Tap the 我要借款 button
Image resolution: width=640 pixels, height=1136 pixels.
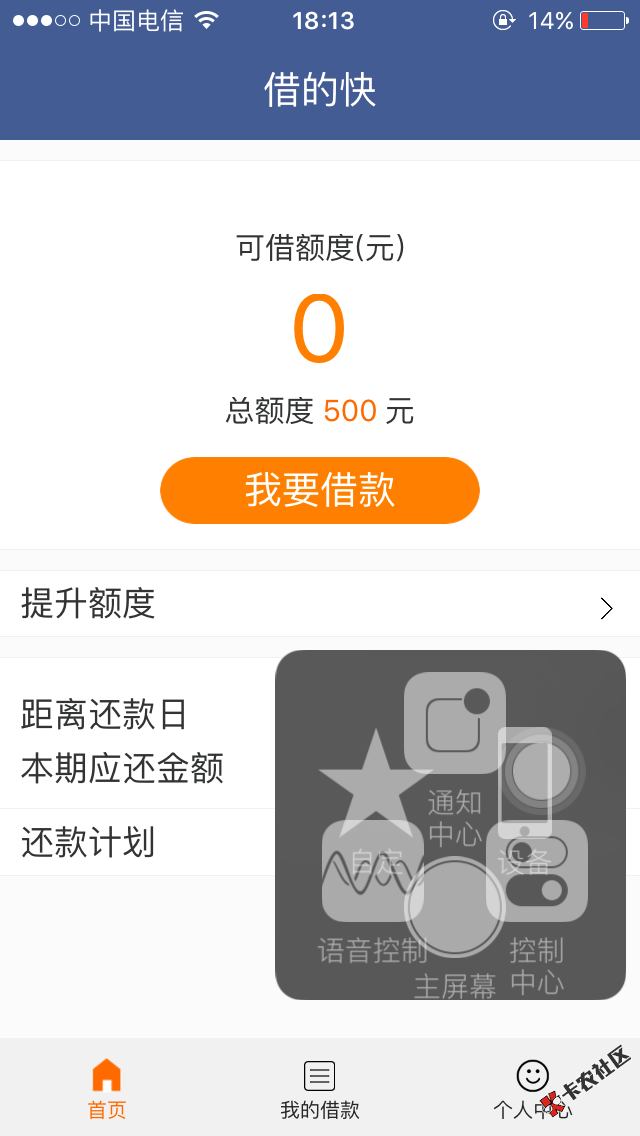(320, 490)
